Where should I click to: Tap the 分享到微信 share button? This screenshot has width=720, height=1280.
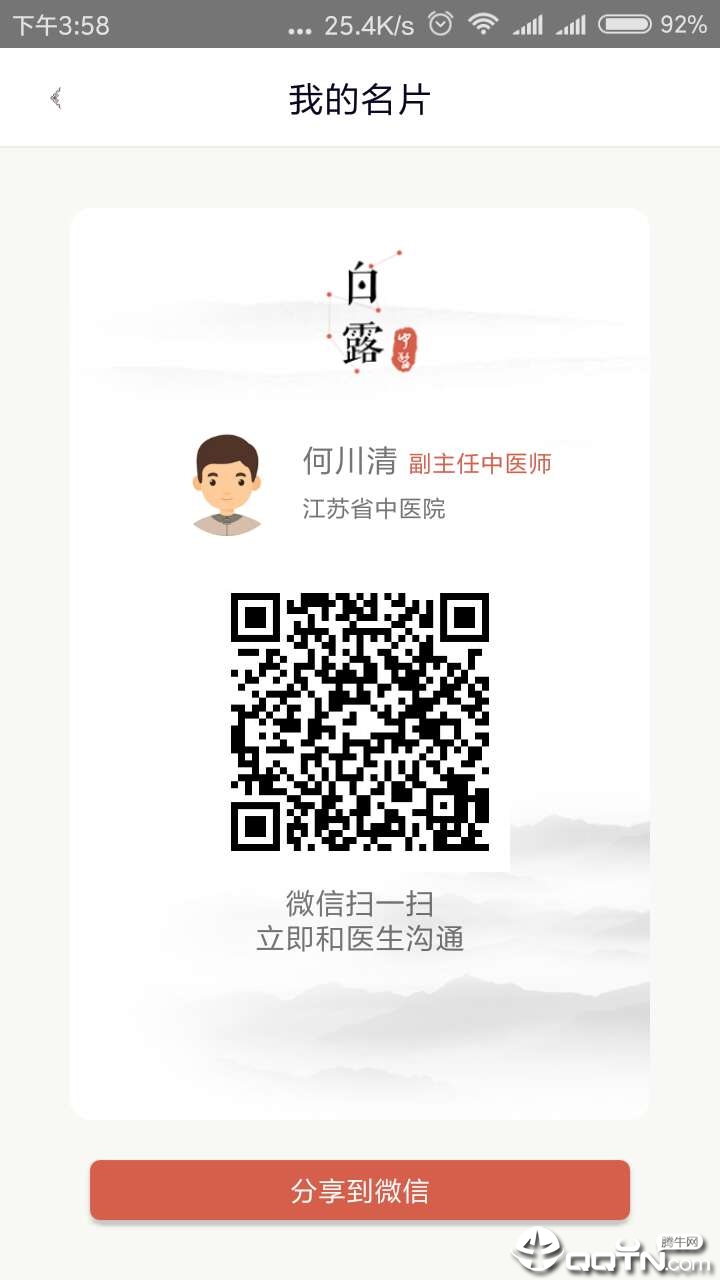[360, 1190]
